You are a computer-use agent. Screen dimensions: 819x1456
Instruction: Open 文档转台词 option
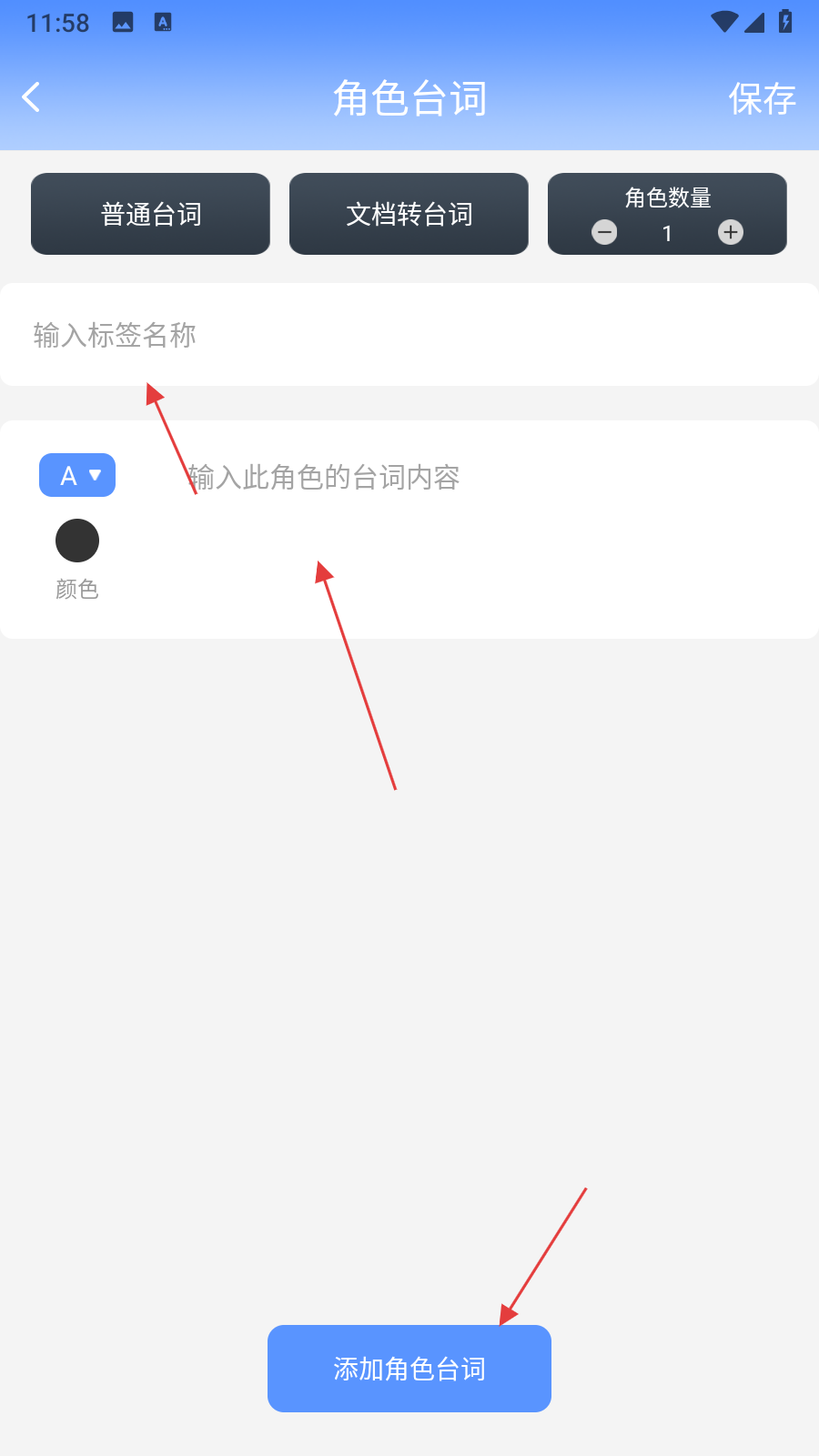point(409,214)
